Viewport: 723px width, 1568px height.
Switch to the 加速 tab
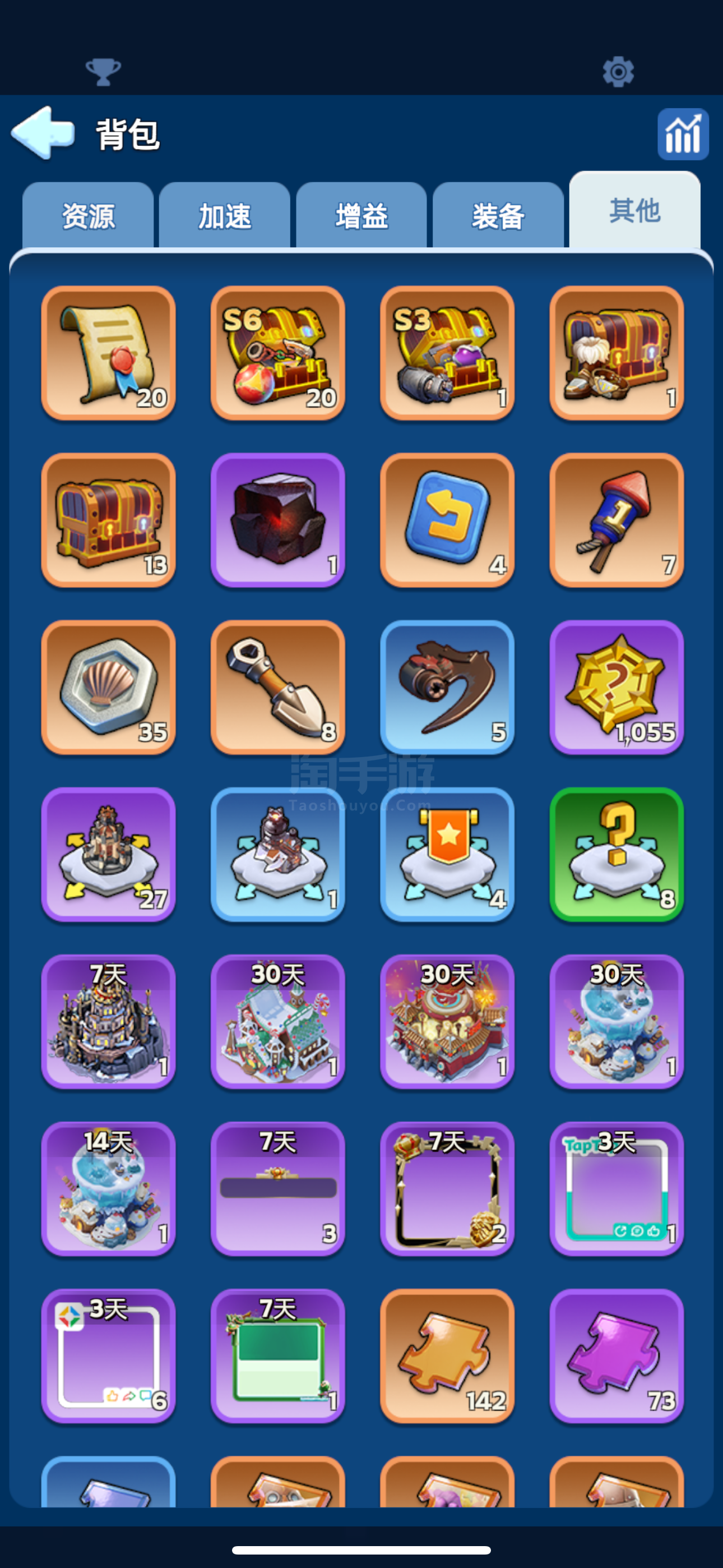click(225, 216)
